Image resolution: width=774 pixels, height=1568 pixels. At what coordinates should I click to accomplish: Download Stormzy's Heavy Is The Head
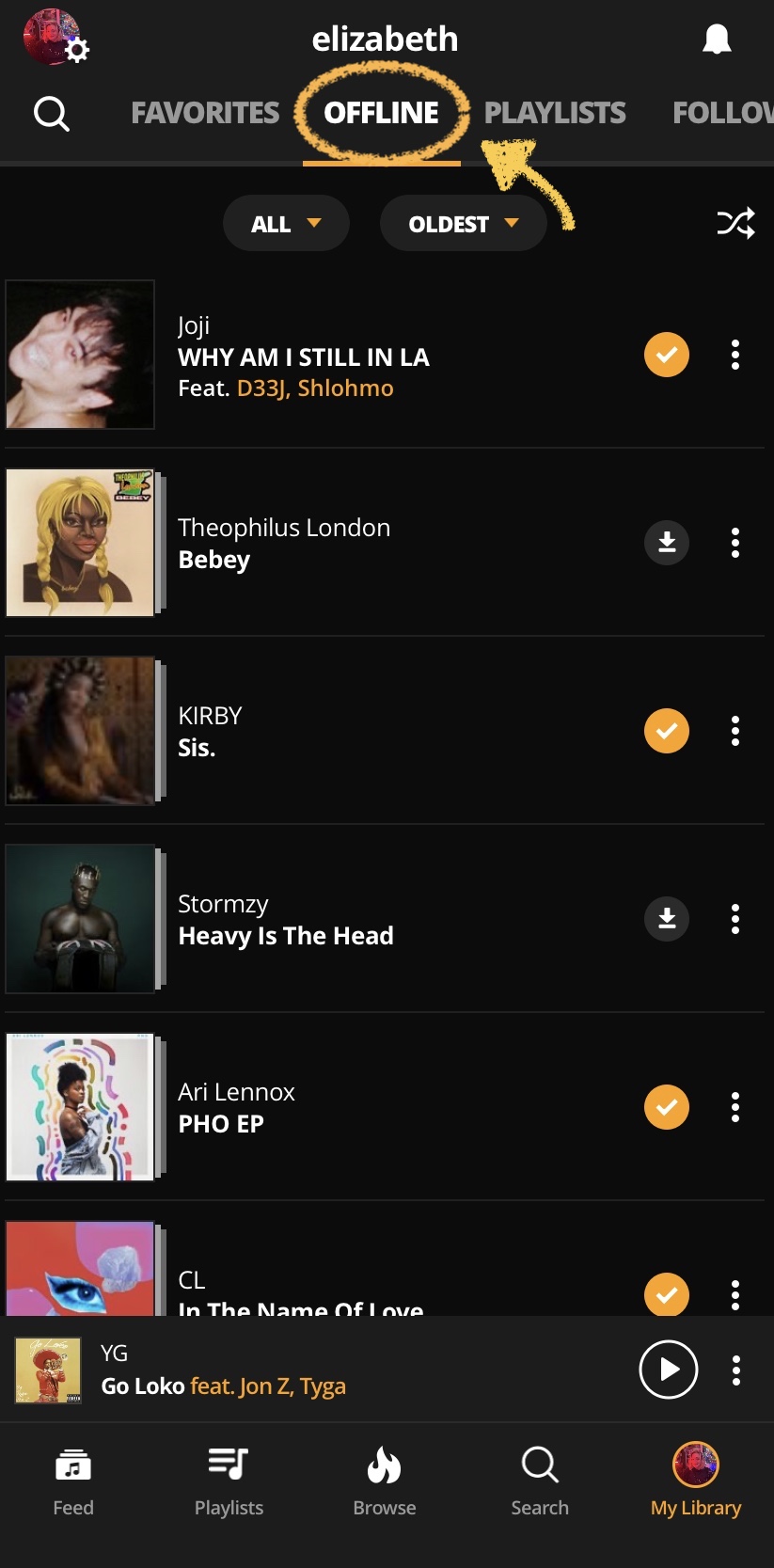tap(667, 919)
